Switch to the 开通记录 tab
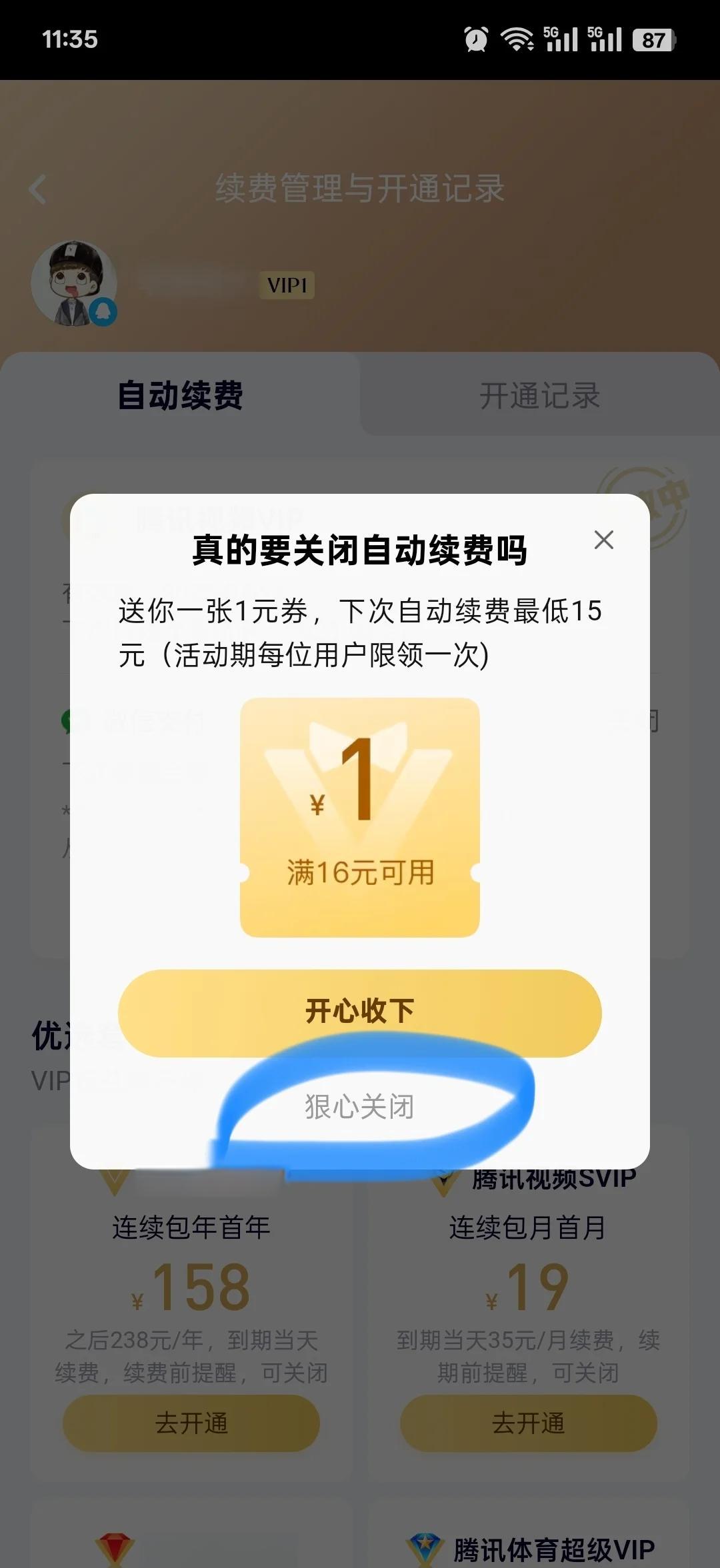Screen dimensions: 720x1568 (540, 394)
